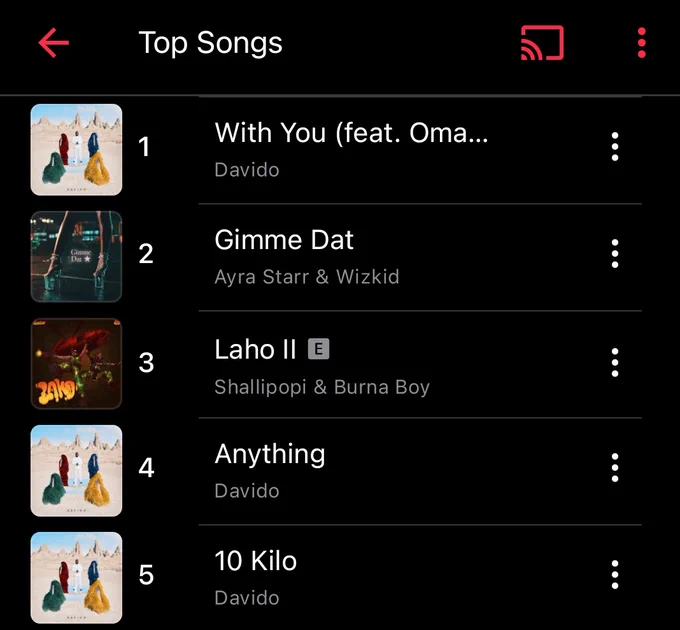Open more options for Anything

[x=615, y=468]
